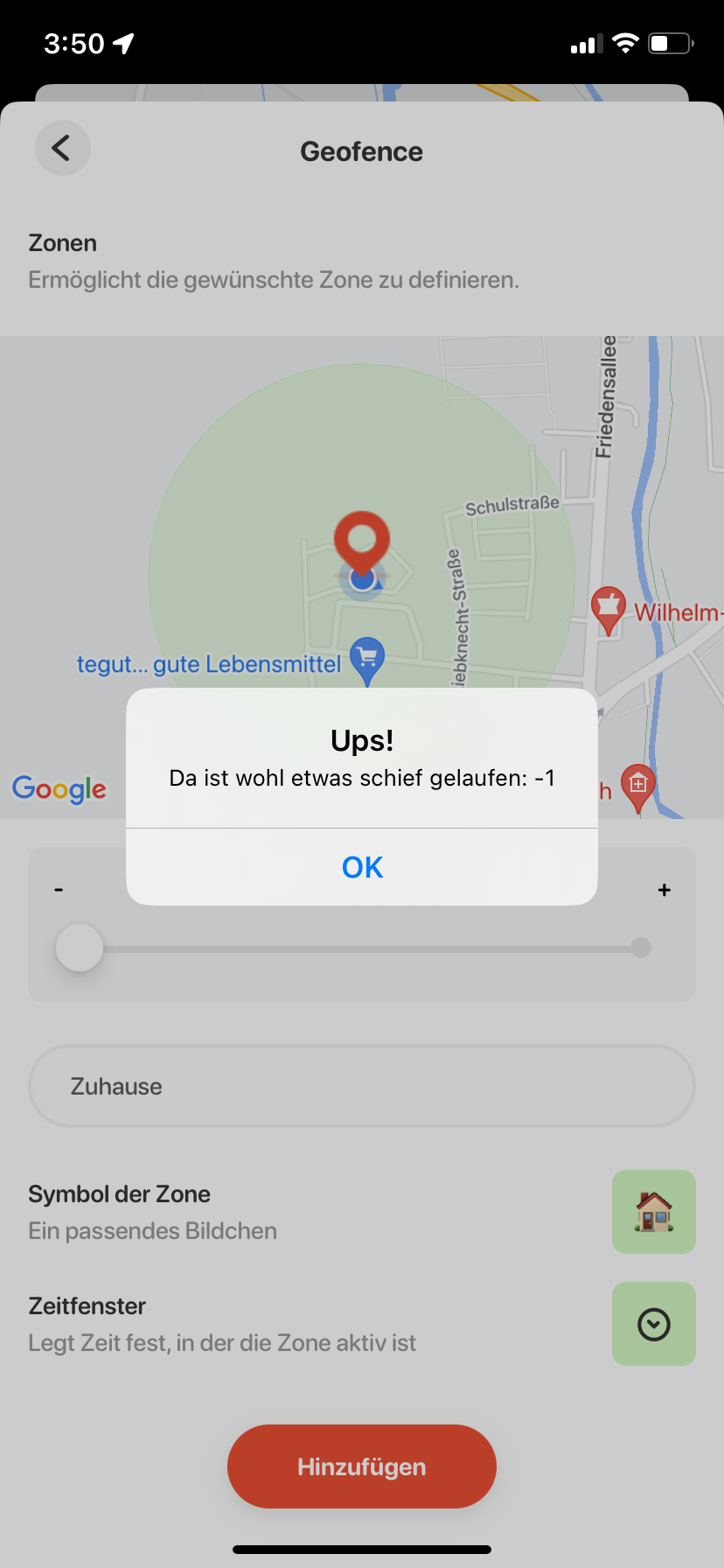Go back from the Geofence screen

62,148
